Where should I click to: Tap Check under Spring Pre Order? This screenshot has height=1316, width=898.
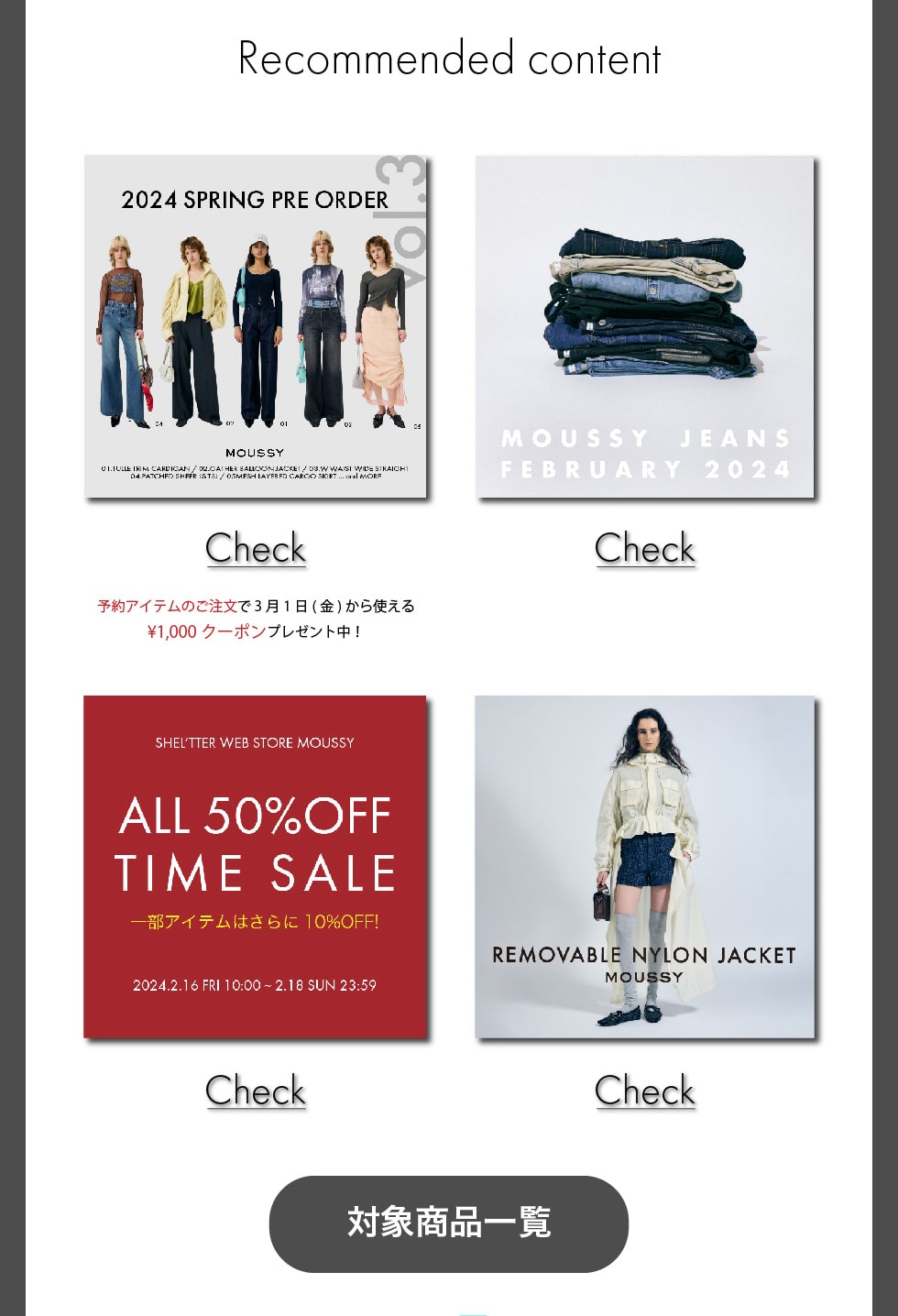(x=256, y=548)
